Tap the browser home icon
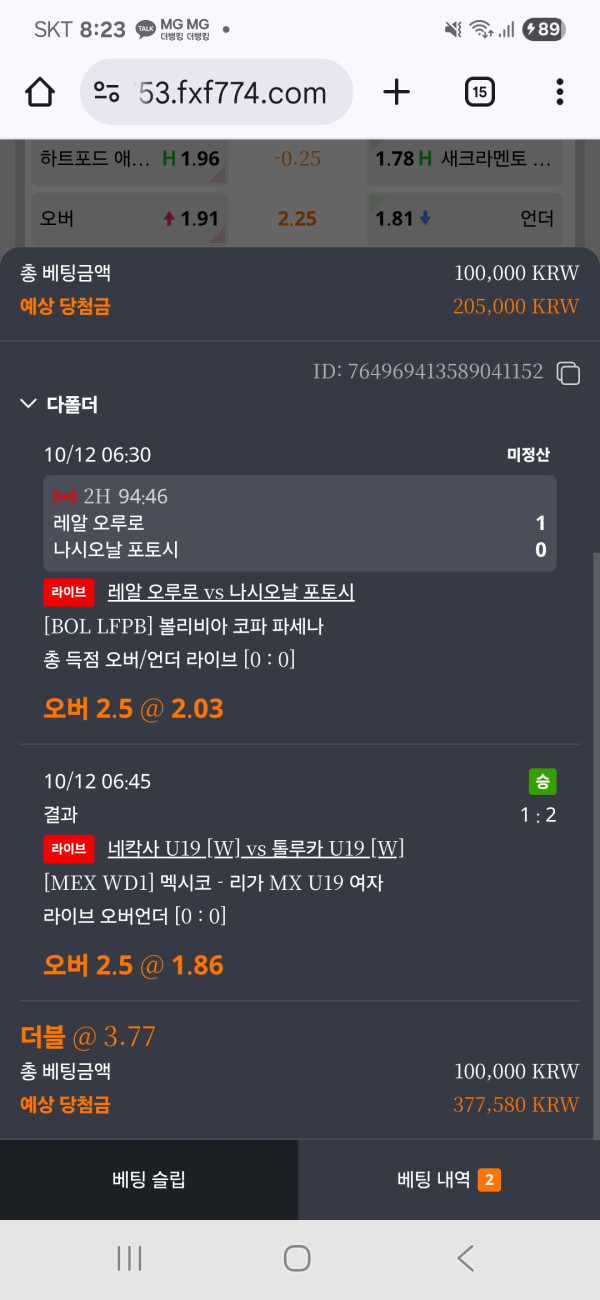This screenshot has height=1300, width=600. pyautogui.click(x=40, y=92)
